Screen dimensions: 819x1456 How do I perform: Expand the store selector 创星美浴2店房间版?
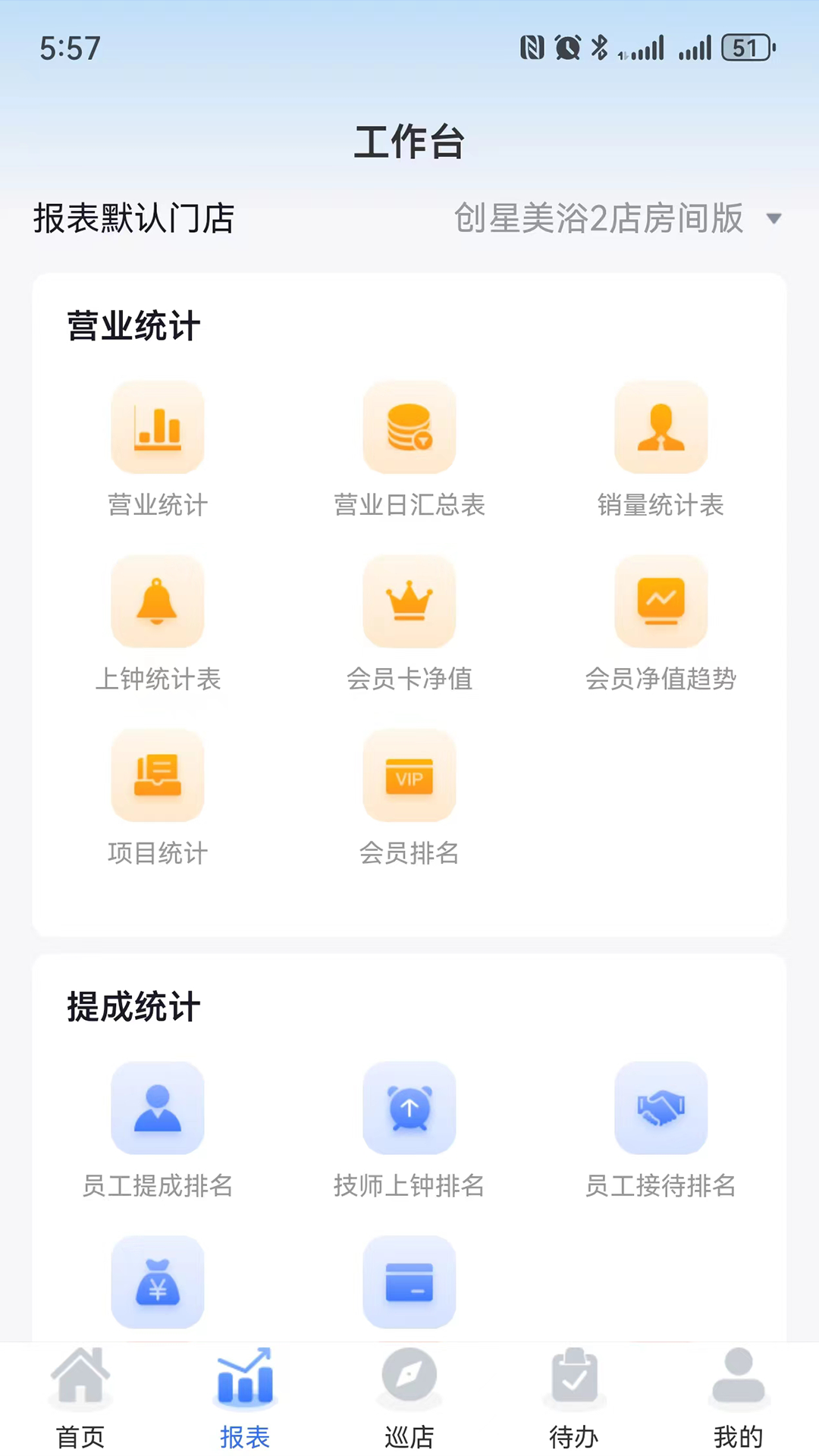click(x=599, y=220)
